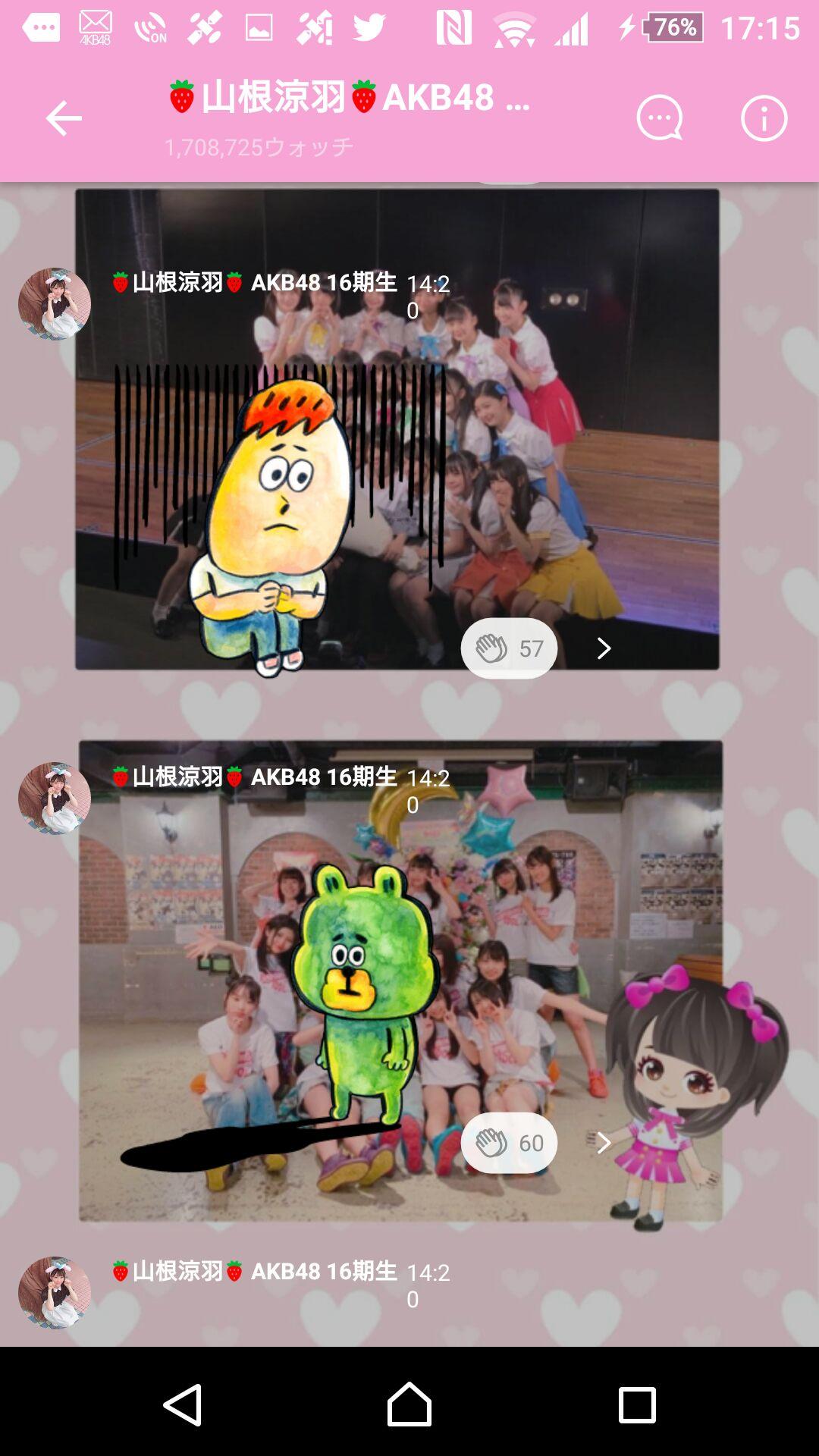Open recent apps overview
The width and height of the screenshot is (819, 1456).
point(637,1405)
